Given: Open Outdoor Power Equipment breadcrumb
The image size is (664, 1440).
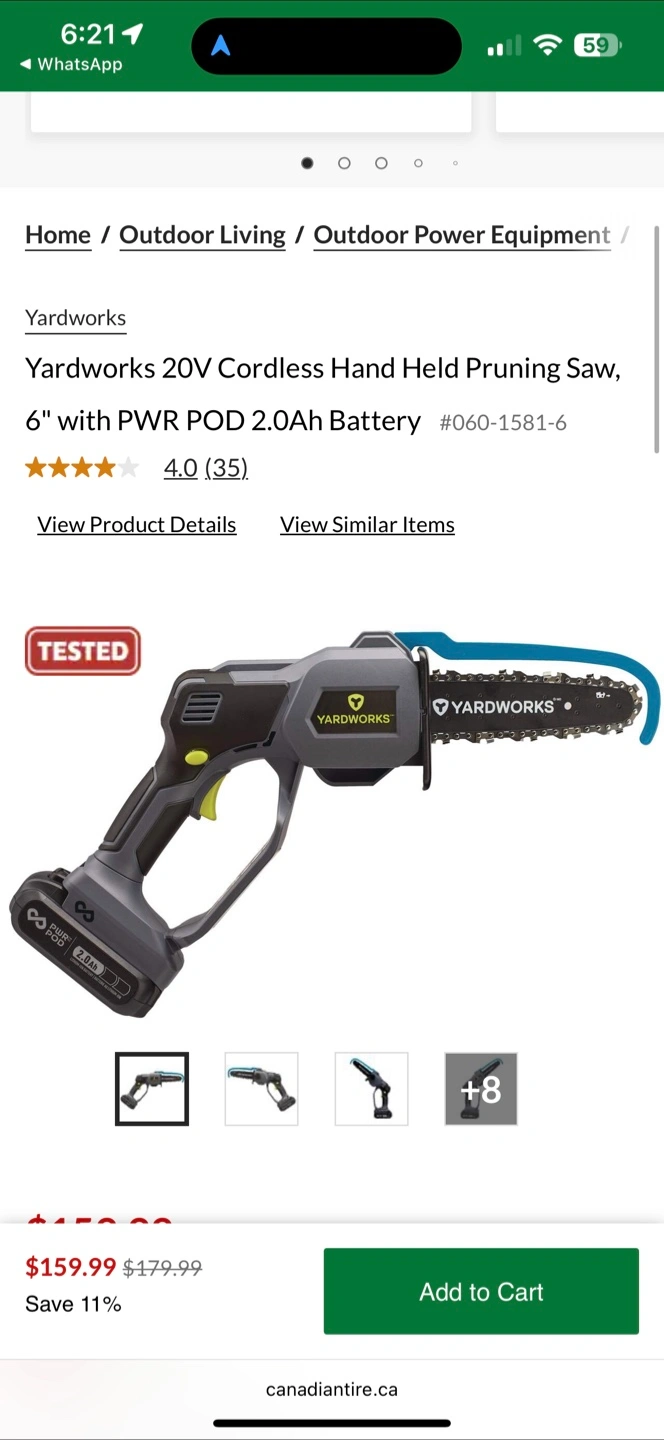Looking at the screenshot, I should click(x=462, y=235).
